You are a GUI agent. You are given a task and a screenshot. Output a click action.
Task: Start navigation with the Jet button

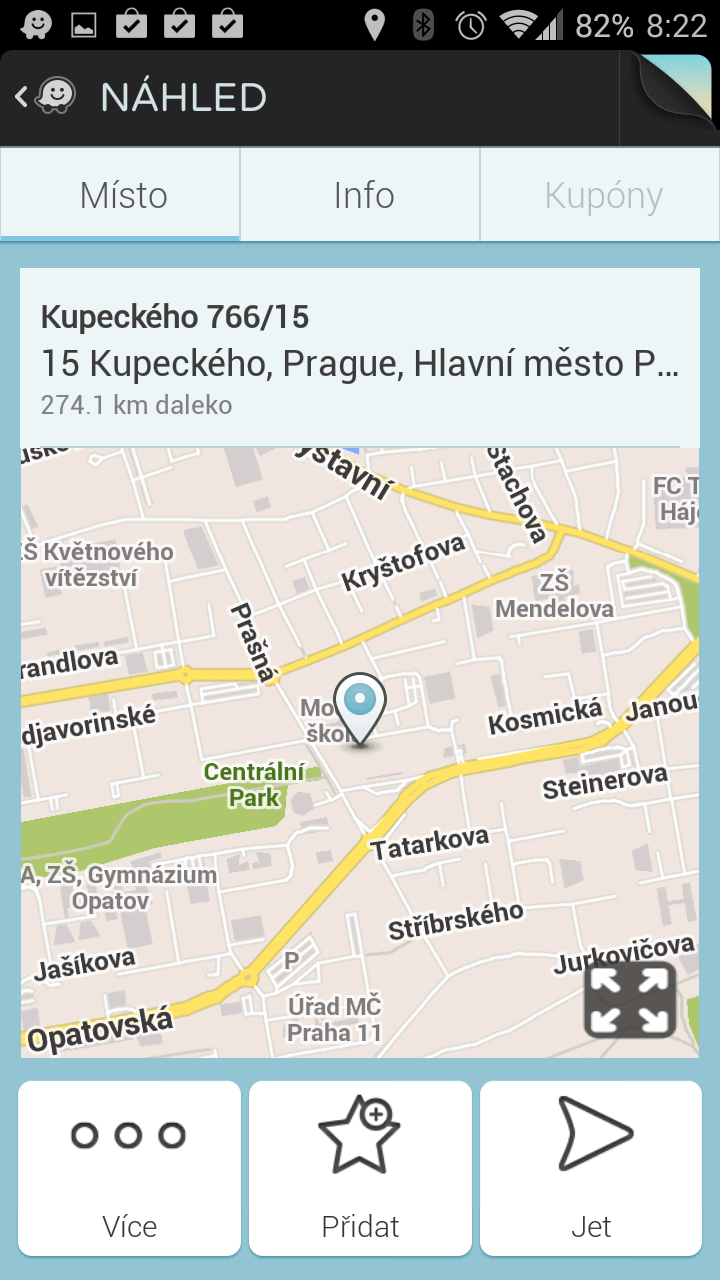(x=591, y=1168)
